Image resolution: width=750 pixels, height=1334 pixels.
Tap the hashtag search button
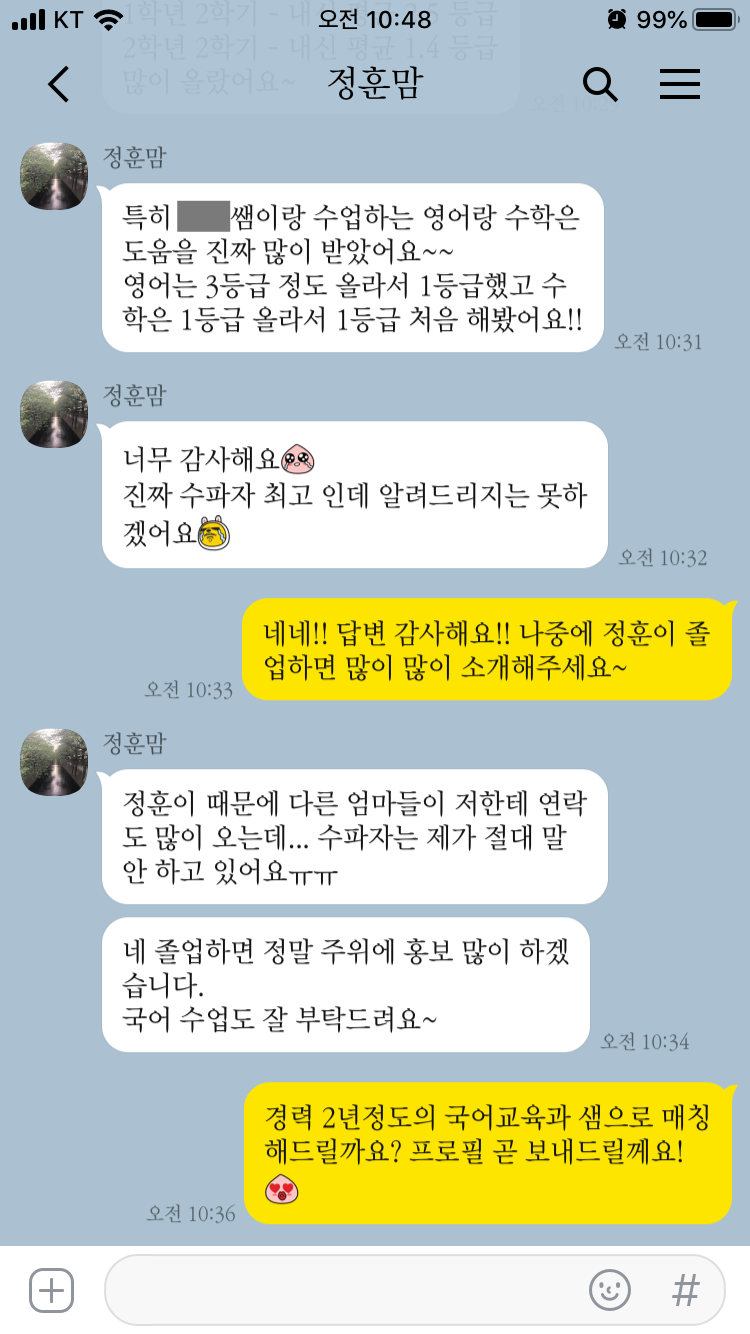[x=686, y=1290]
